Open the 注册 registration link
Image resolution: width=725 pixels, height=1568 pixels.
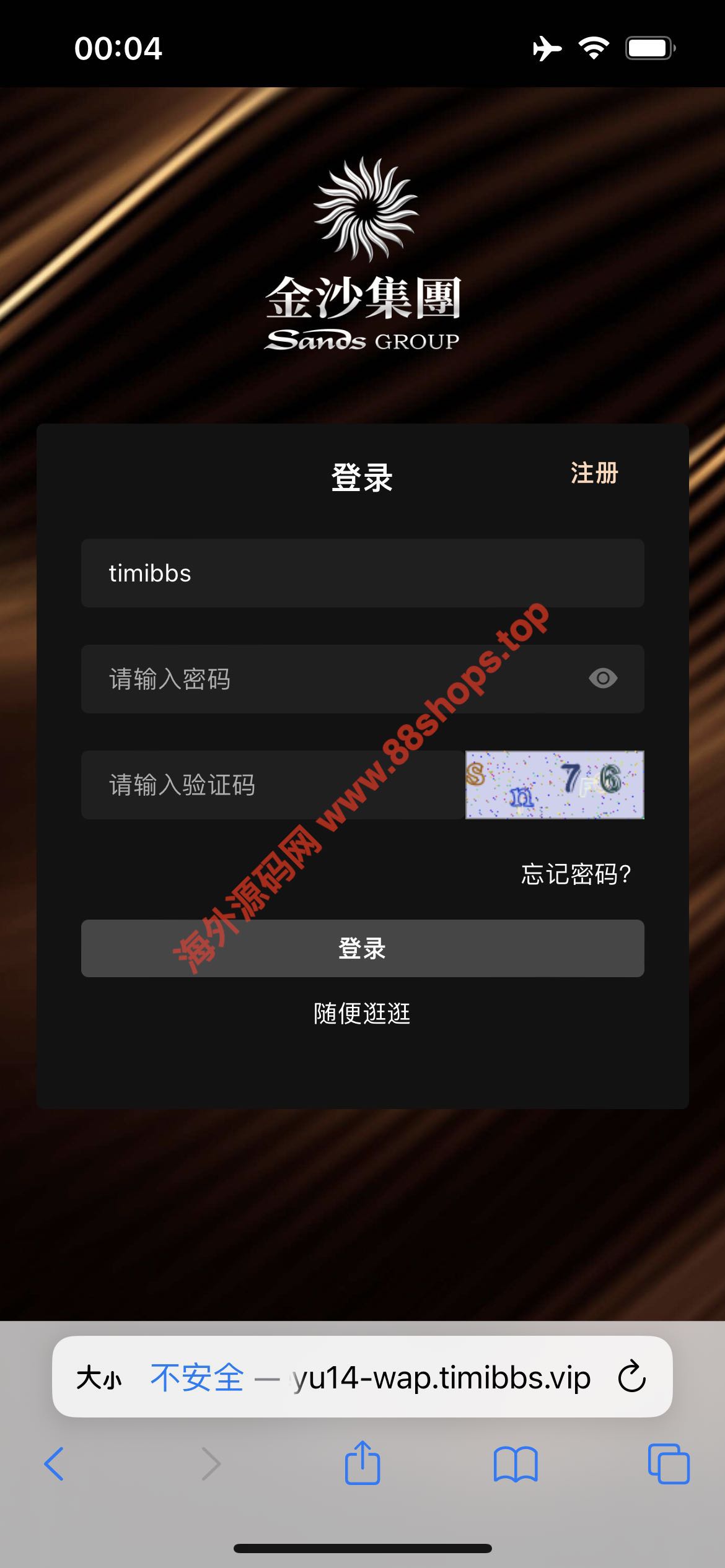coord(594,473)
